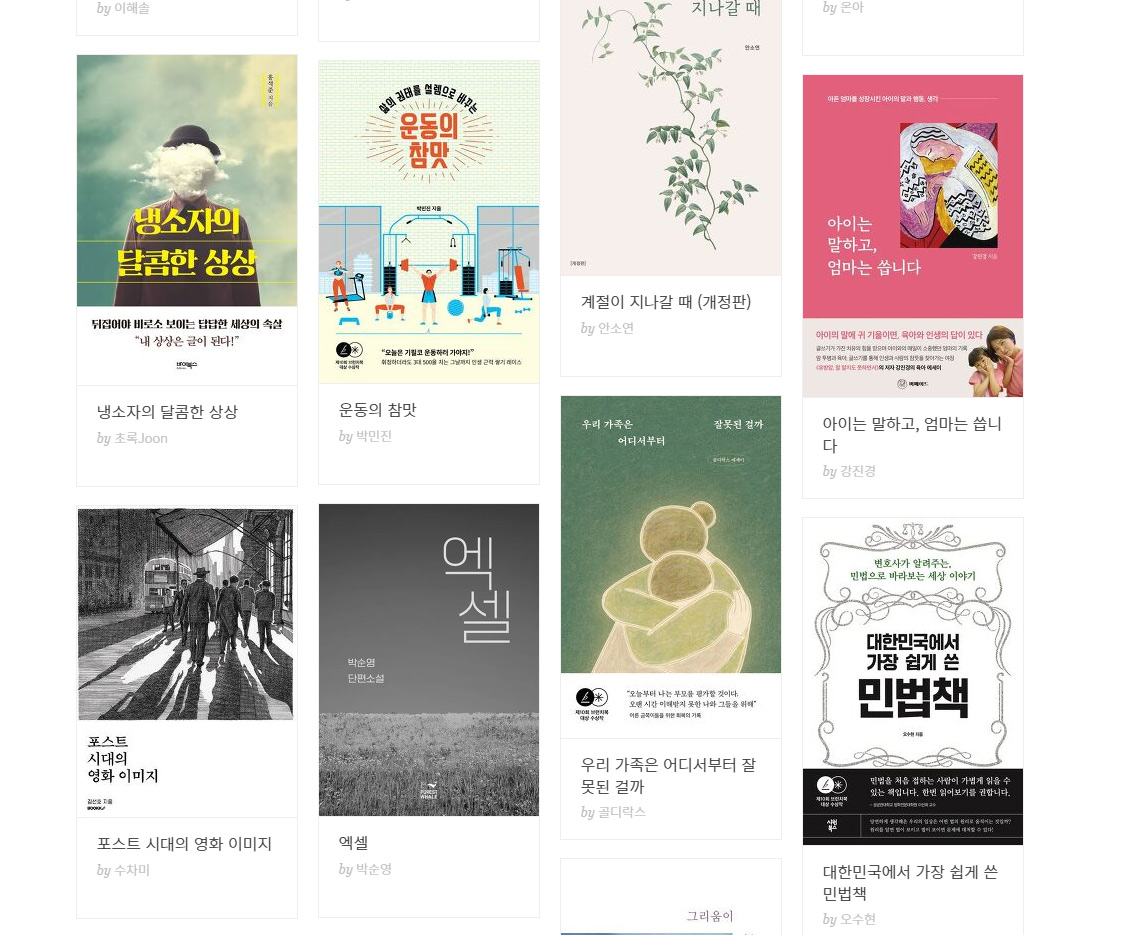Open 우리 가족은 어디서부터 잘못된 걸까 cover

pos(670,566)
